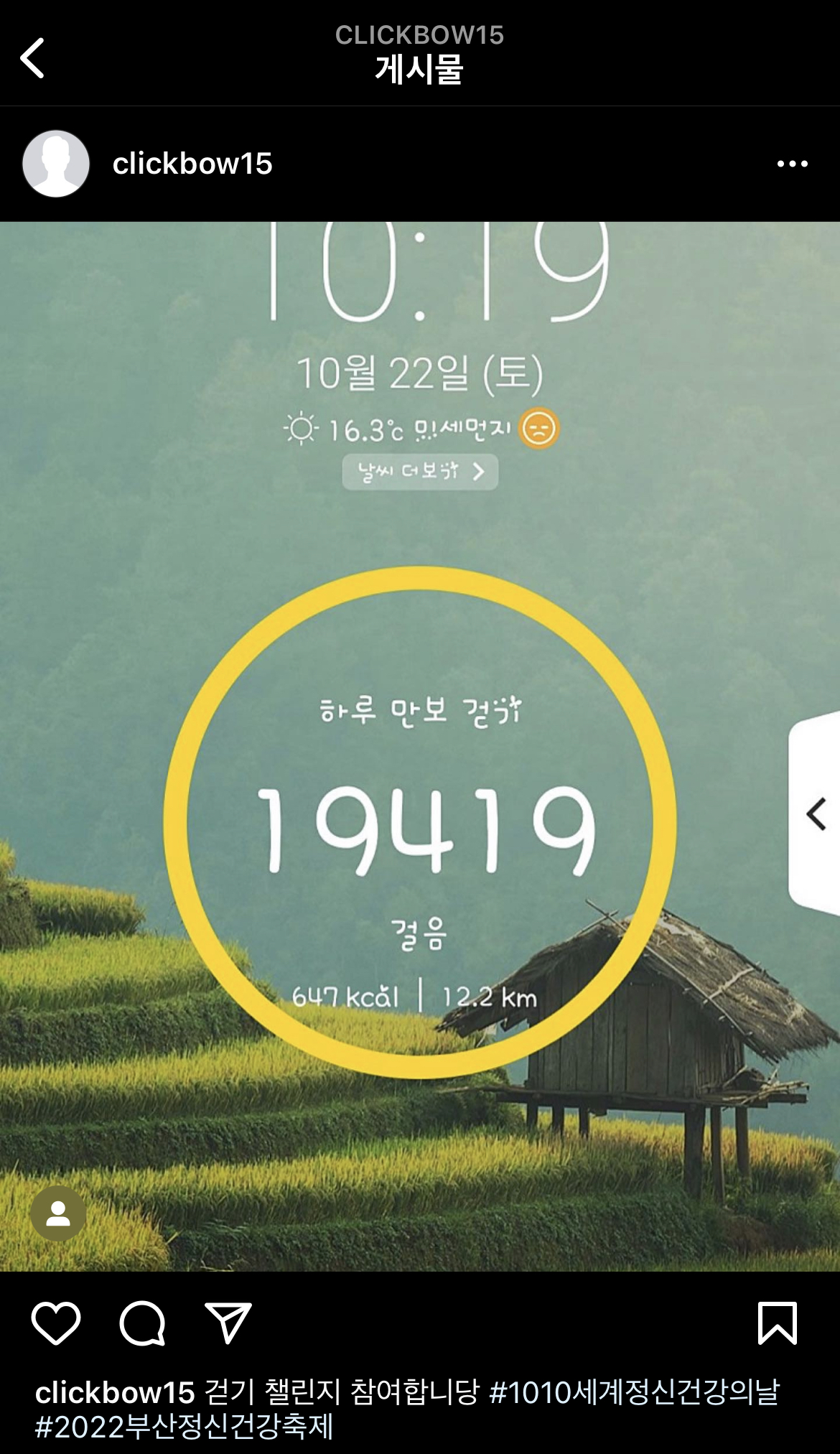Open clickbow15 username in post header
840x1454 pixels.
coord(192,164)
